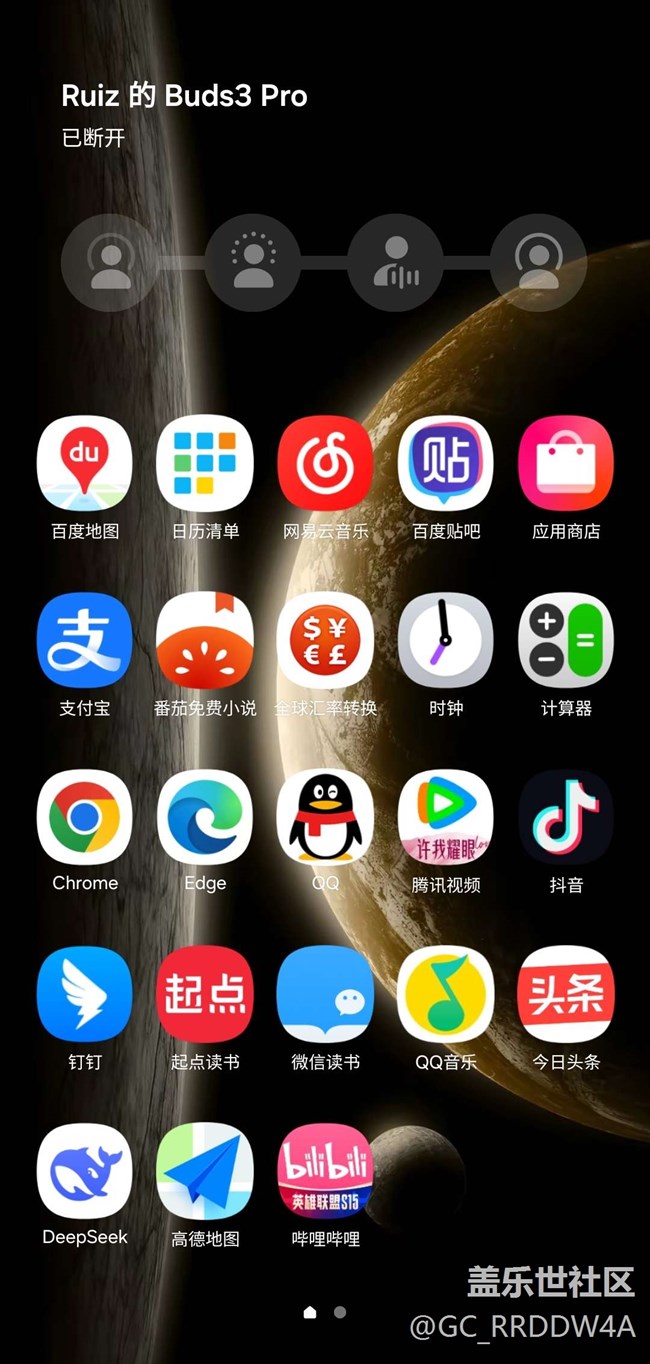Screen dimensions: 650x1364
Task: Select the voice detect mode in Buds3 Pro widget
Action: [396, 262]
